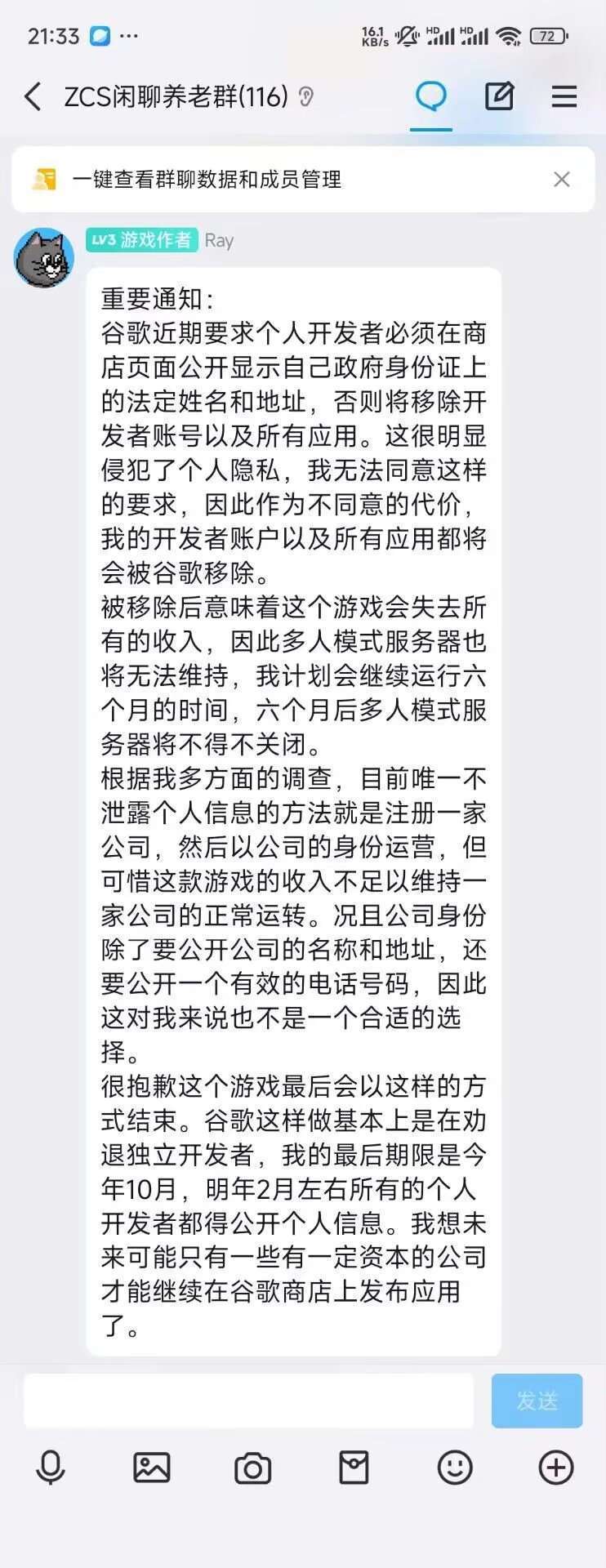This screenshot has height=1568, width=606.
Task: Open the chat bubble icon in header
Action: pyautogui.click(x=430, y=97)
